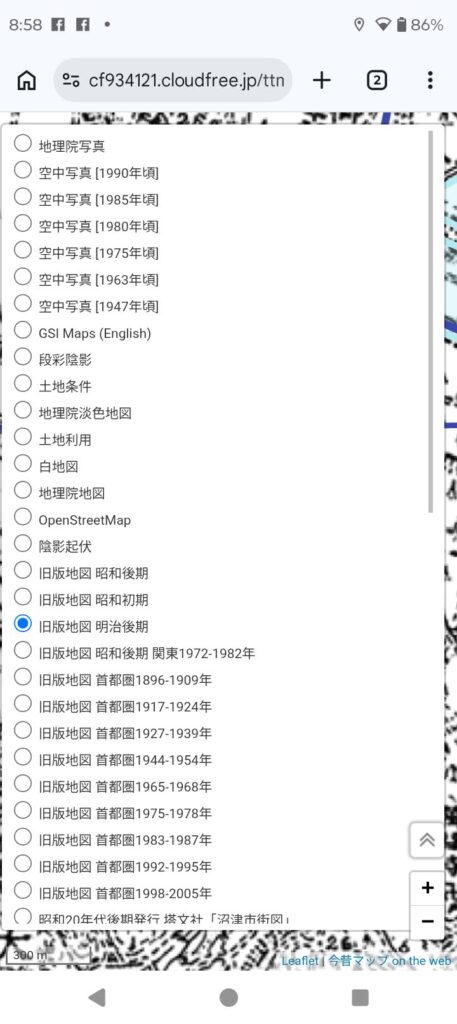Open a new browser tab

pos(321,80)
